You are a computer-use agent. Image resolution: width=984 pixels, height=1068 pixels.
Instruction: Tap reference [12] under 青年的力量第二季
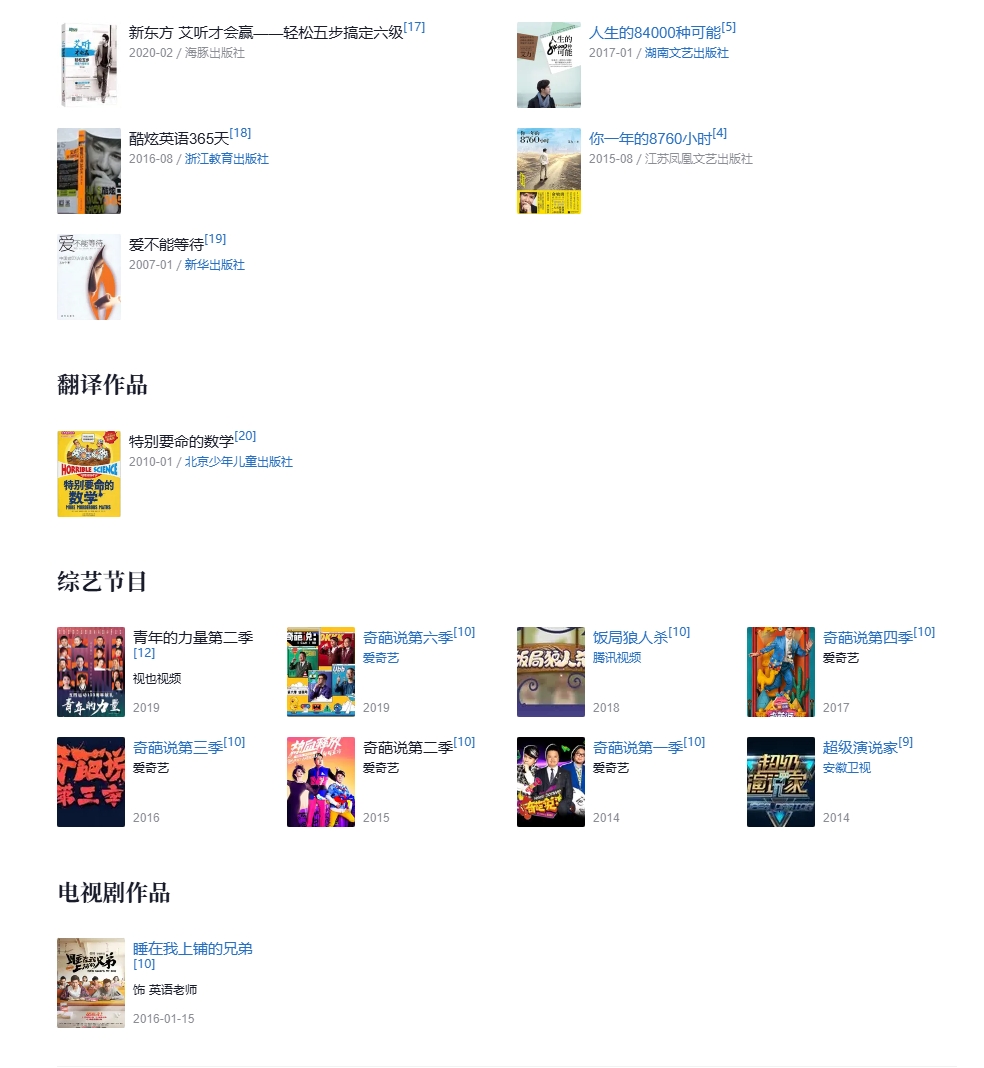pyautogui.click(x=144, y=653)
